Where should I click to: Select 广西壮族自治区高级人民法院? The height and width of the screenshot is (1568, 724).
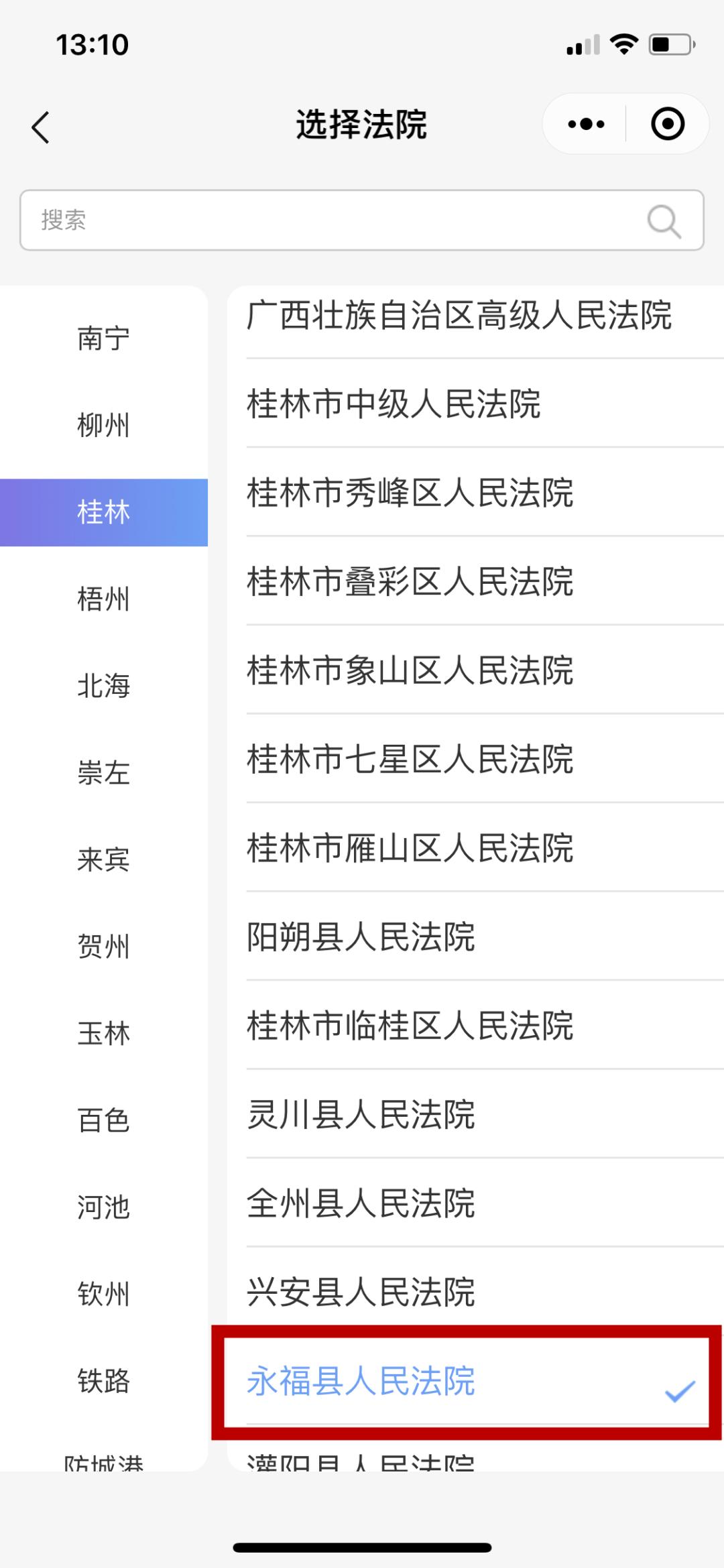[x=459, y=316]
